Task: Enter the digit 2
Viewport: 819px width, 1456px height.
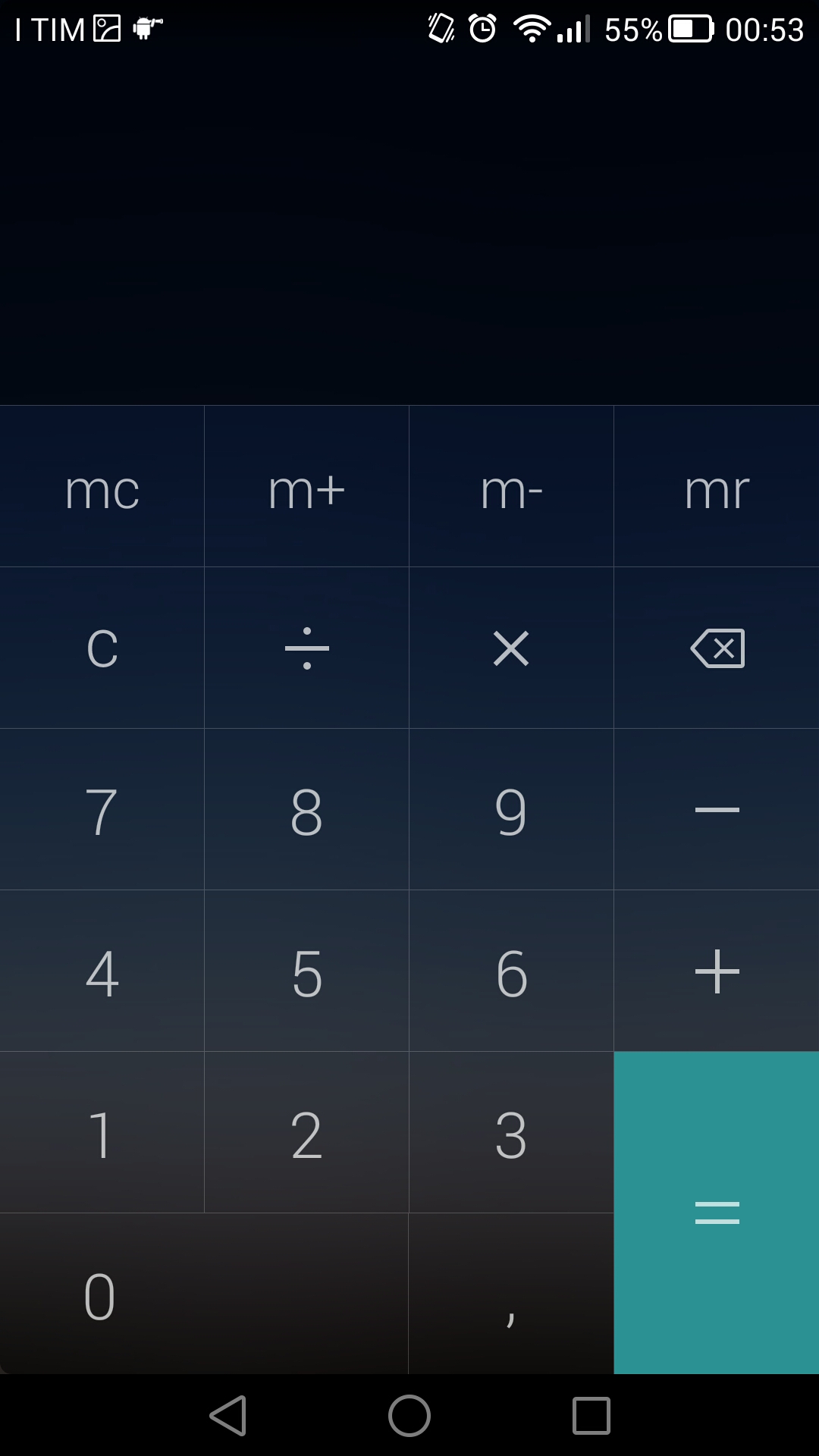Action: click(306, 1132)
